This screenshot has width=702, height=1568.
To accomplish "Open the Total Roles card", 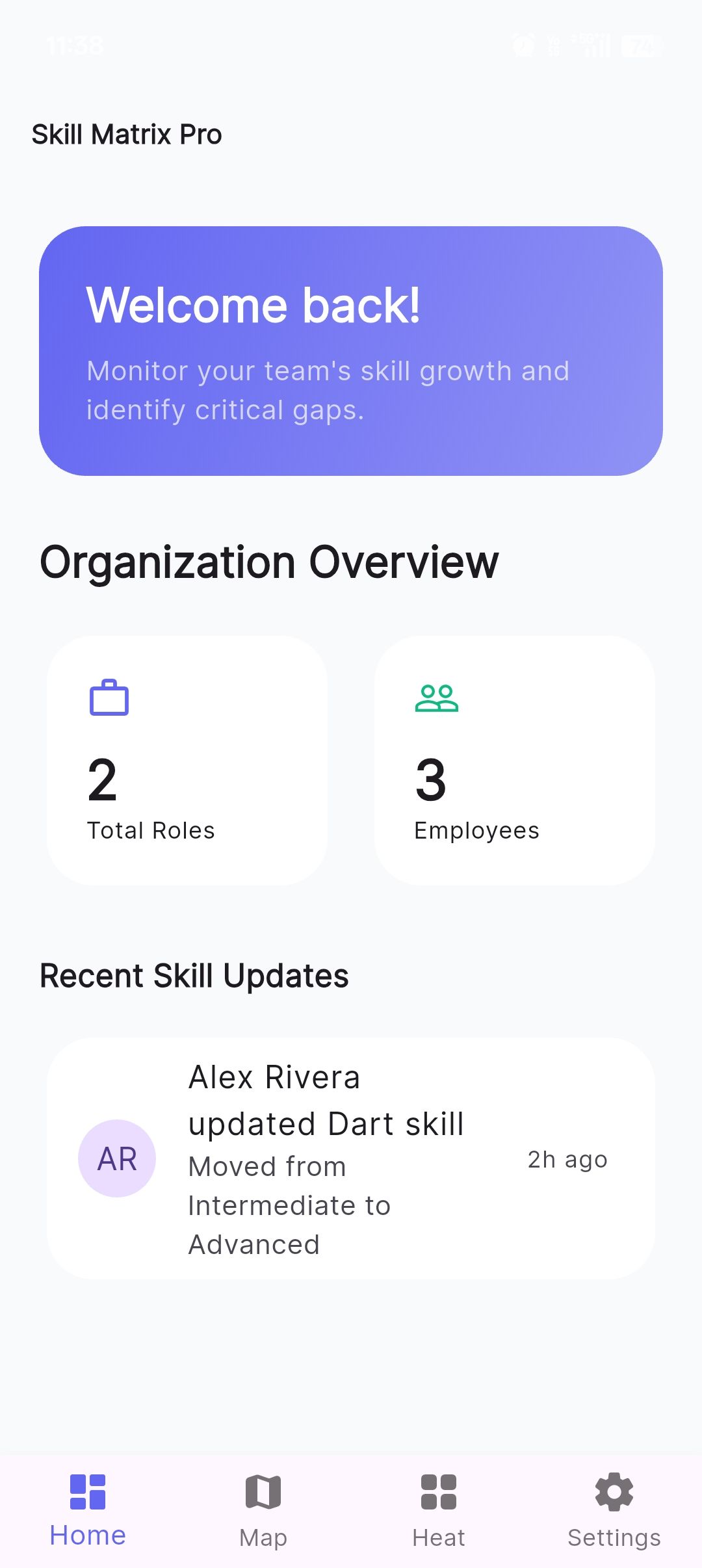I will click(187, 760).
